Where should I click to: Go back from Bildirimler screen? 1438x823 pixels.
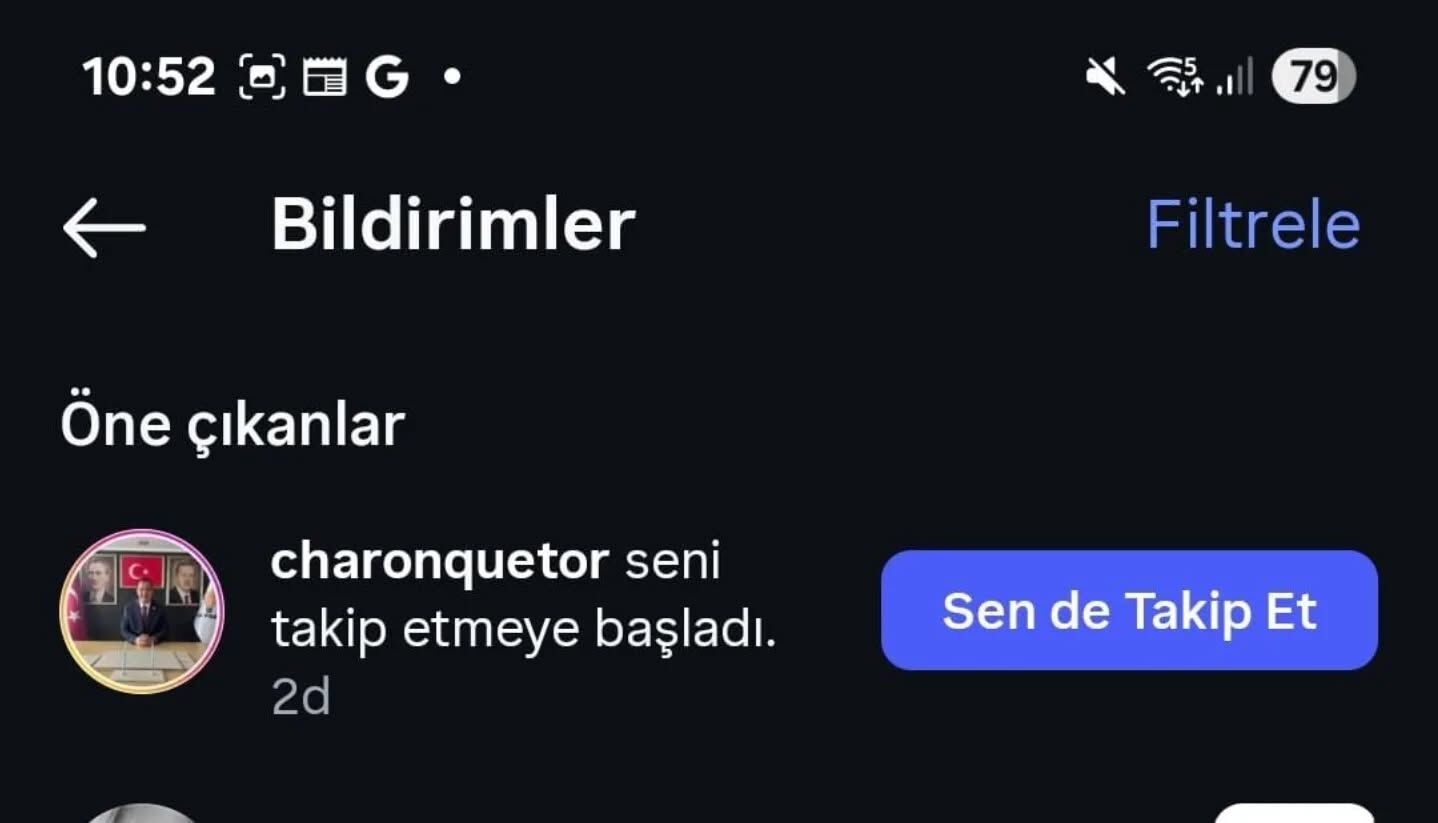point(104,227)
